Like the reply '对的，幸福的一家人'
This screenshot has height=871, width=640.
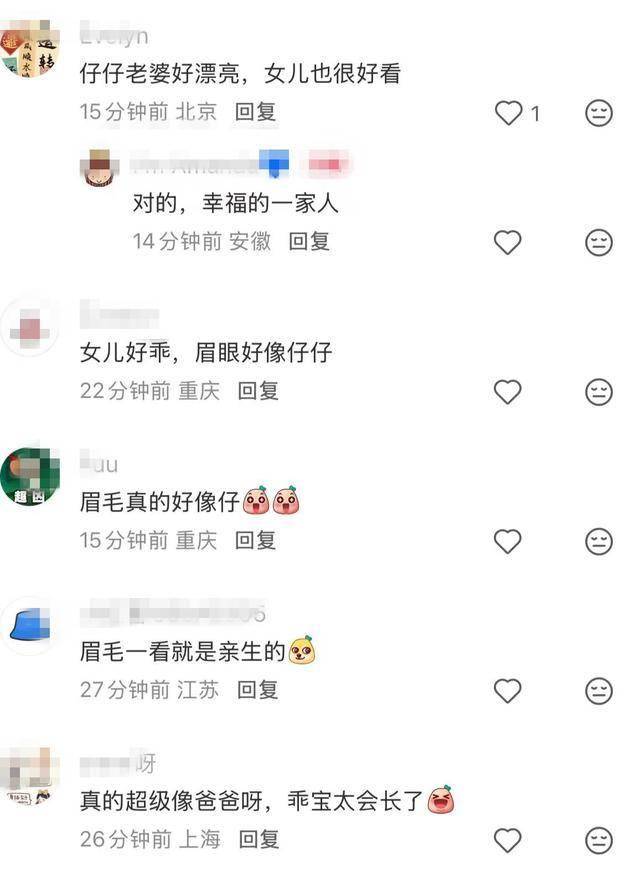508,241
